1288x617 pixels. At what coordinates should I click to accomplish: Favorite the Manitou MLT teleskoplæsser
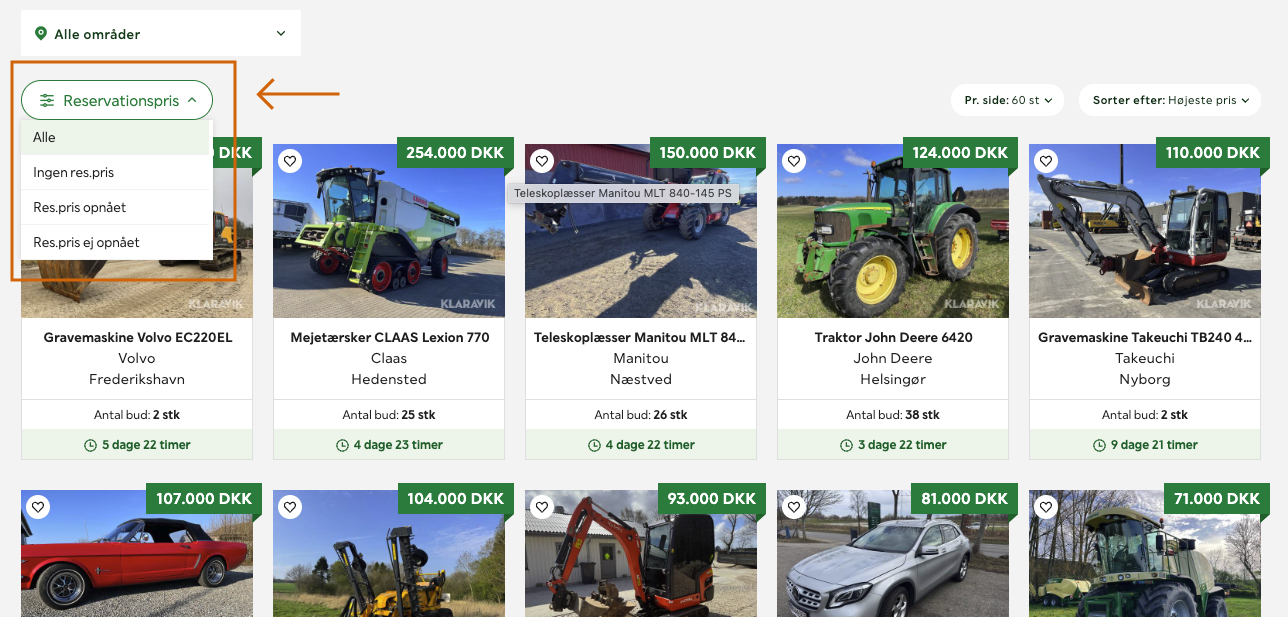click(x=542, y=161)
